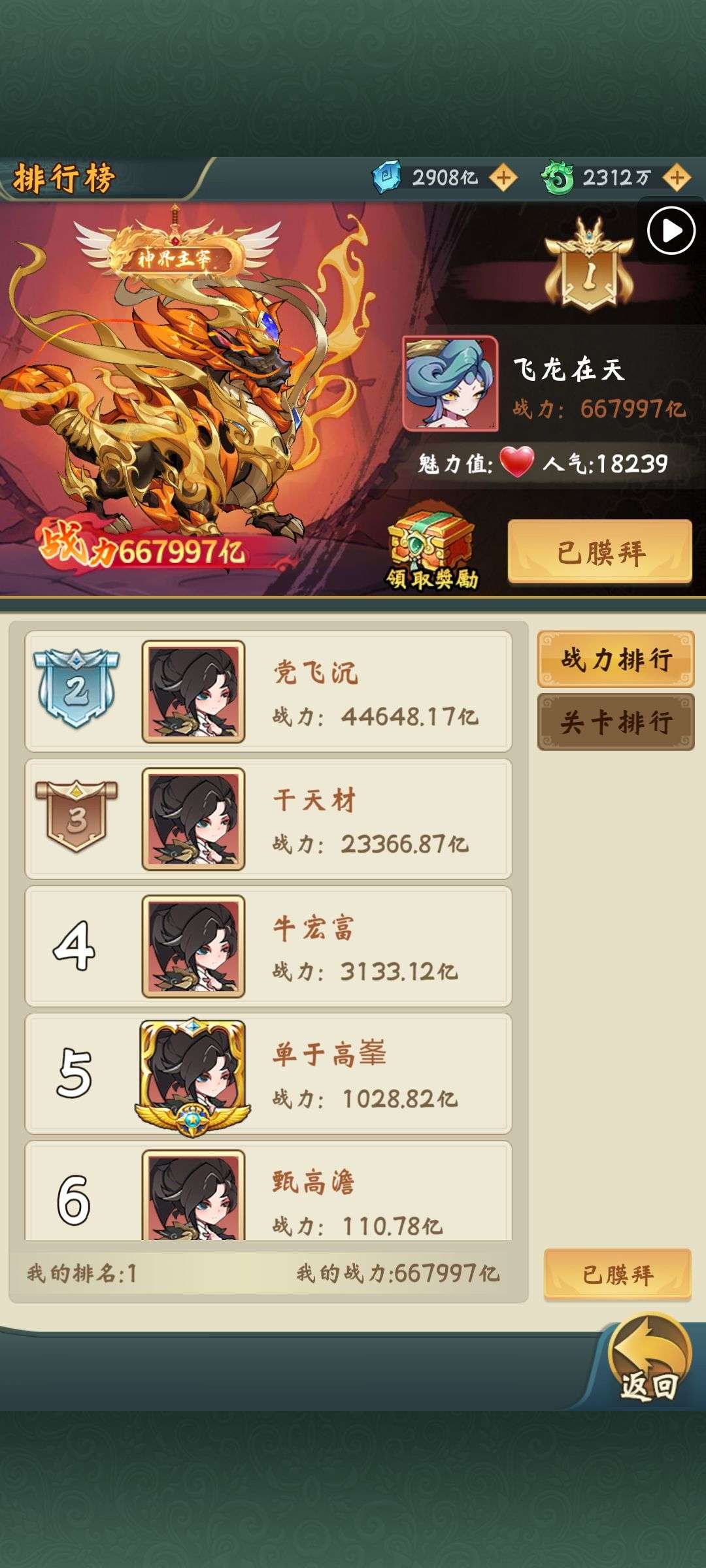This screenshot has height=1568, width=706.
Task: Tap the plus next to 2908亿 gems
Action: 503,178
